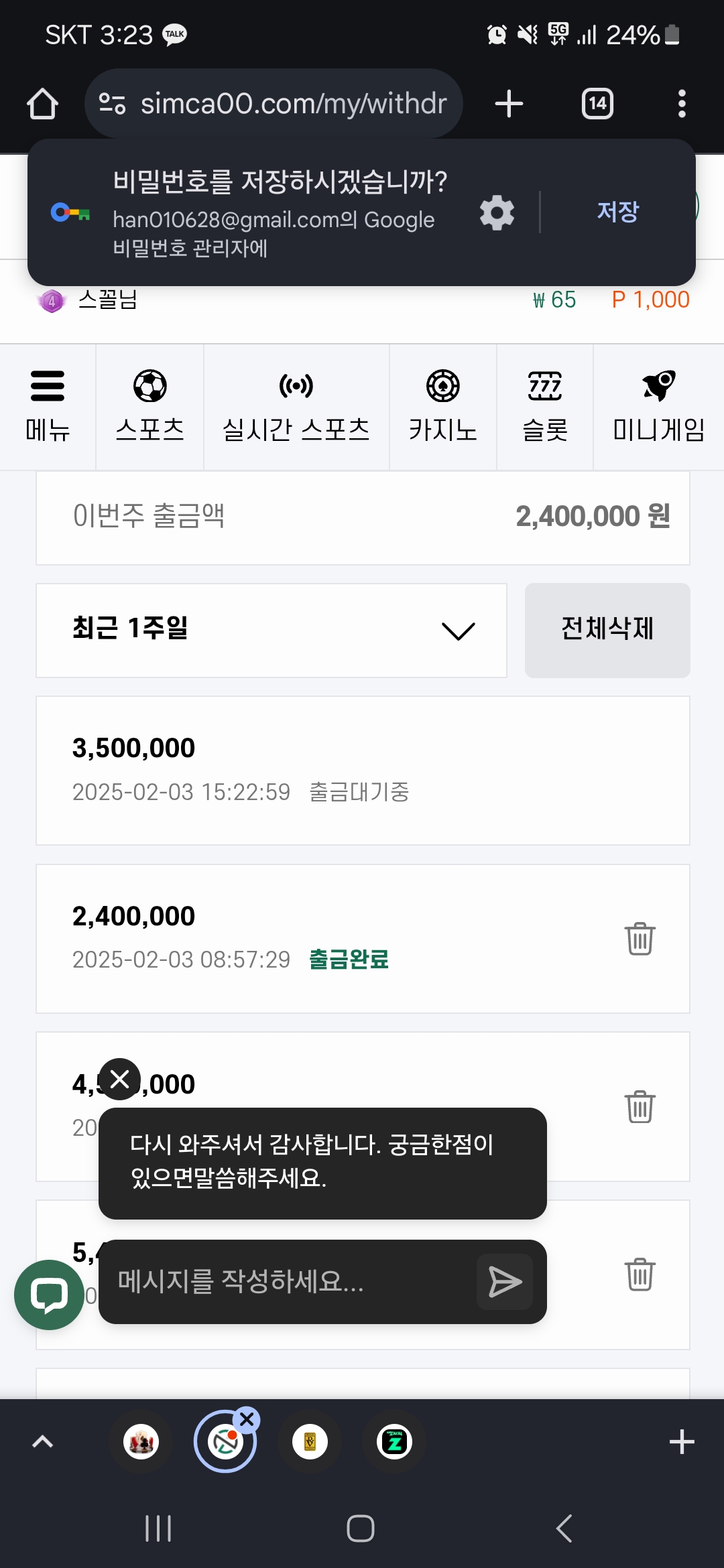Open the 메뉴 hamburger menu
This screenshot has width=724, height=1568.
(x=48, y=407)
